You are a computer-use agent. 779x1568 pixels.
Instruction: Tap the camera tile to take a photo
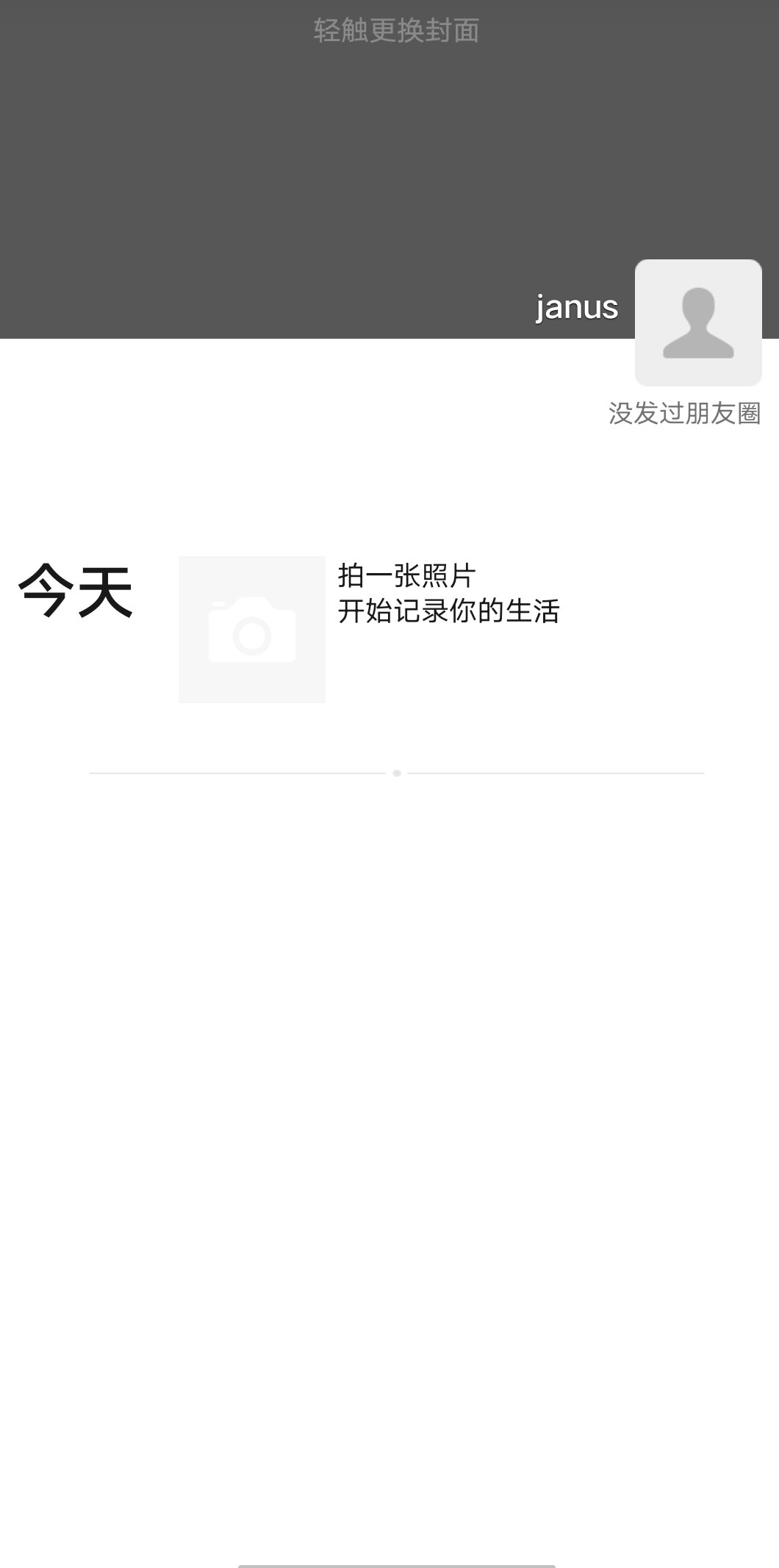[252, 630]
